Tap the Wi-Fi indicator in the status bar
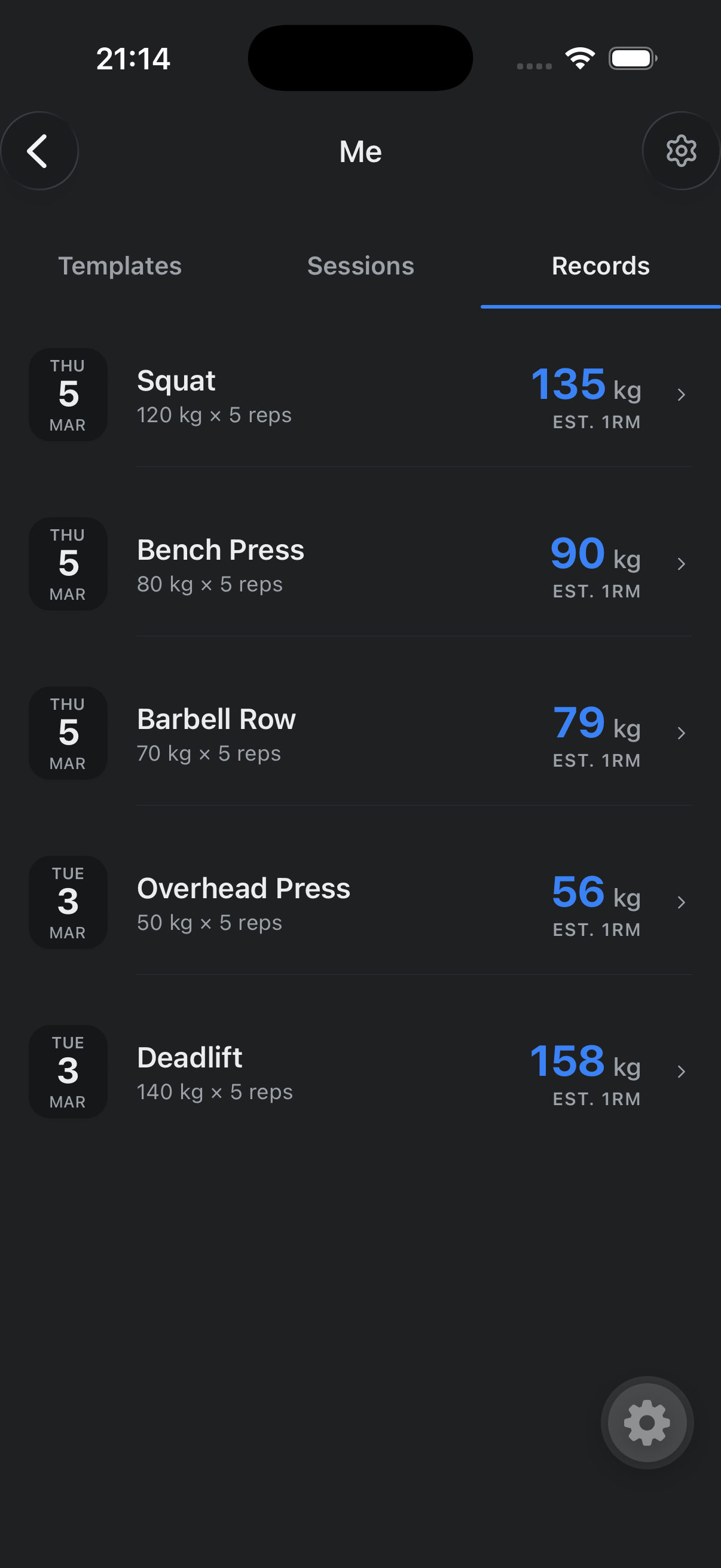This screenshot has width=721, height=1568. [x=579, y=58]
